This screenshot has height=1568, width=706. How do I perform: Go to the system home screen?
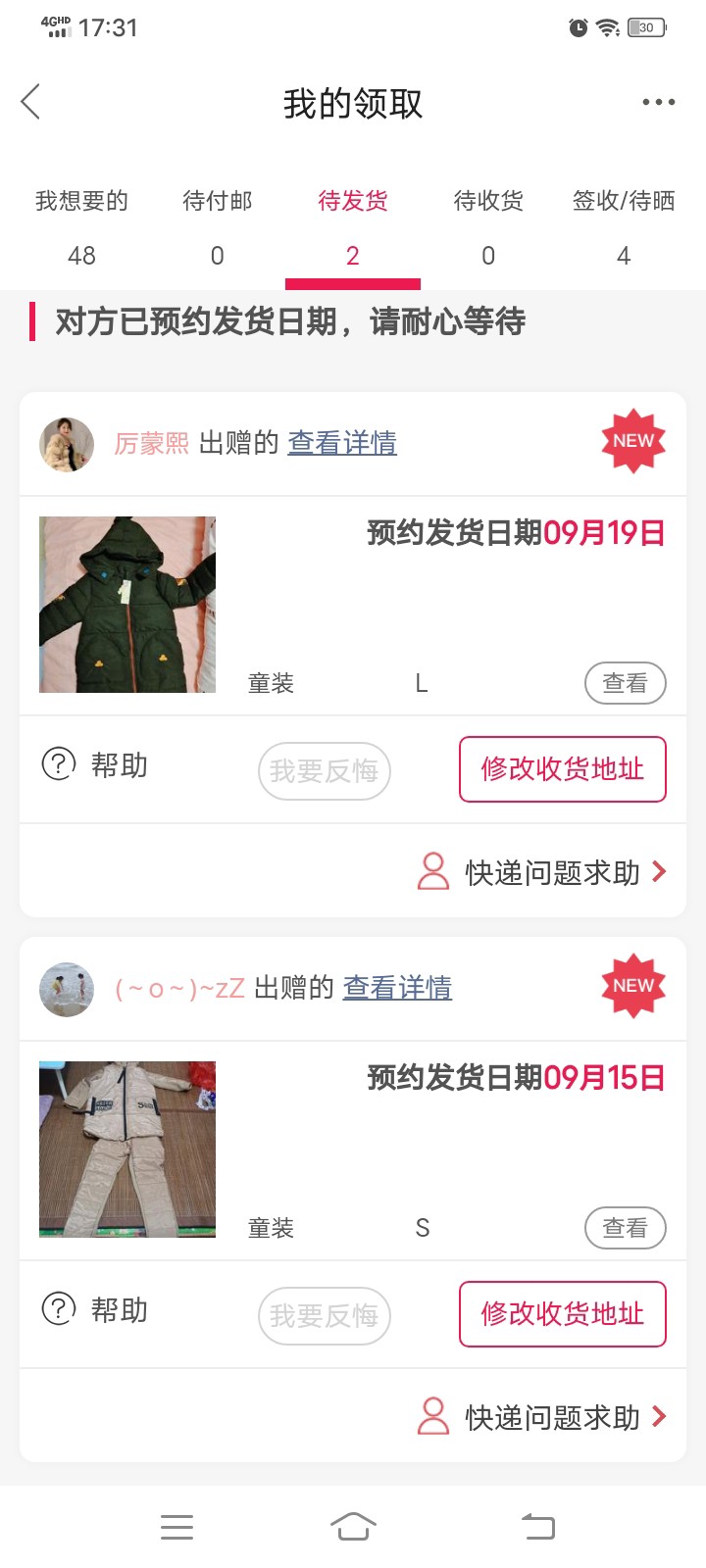353,1526
